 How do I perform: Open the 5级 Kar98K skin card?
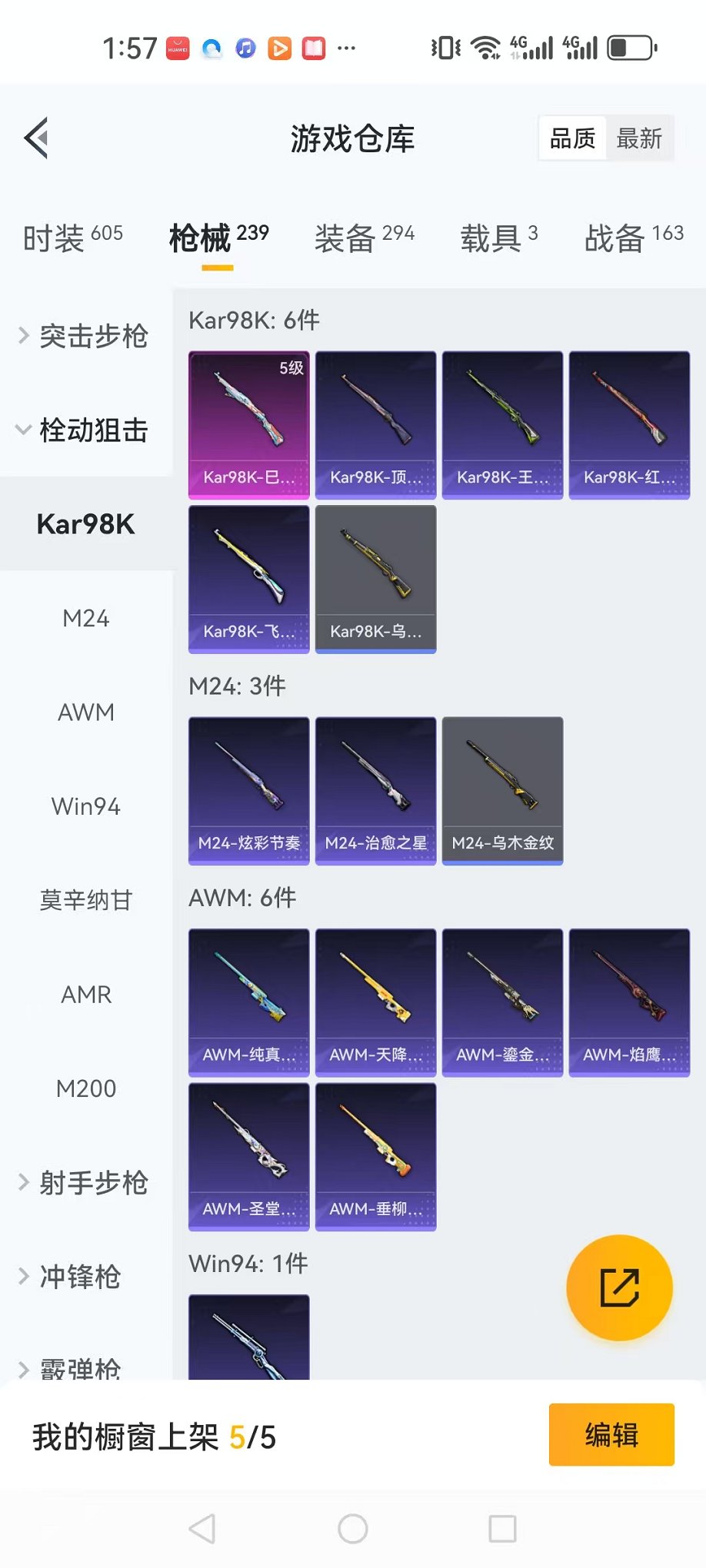[x=248, y=425]
